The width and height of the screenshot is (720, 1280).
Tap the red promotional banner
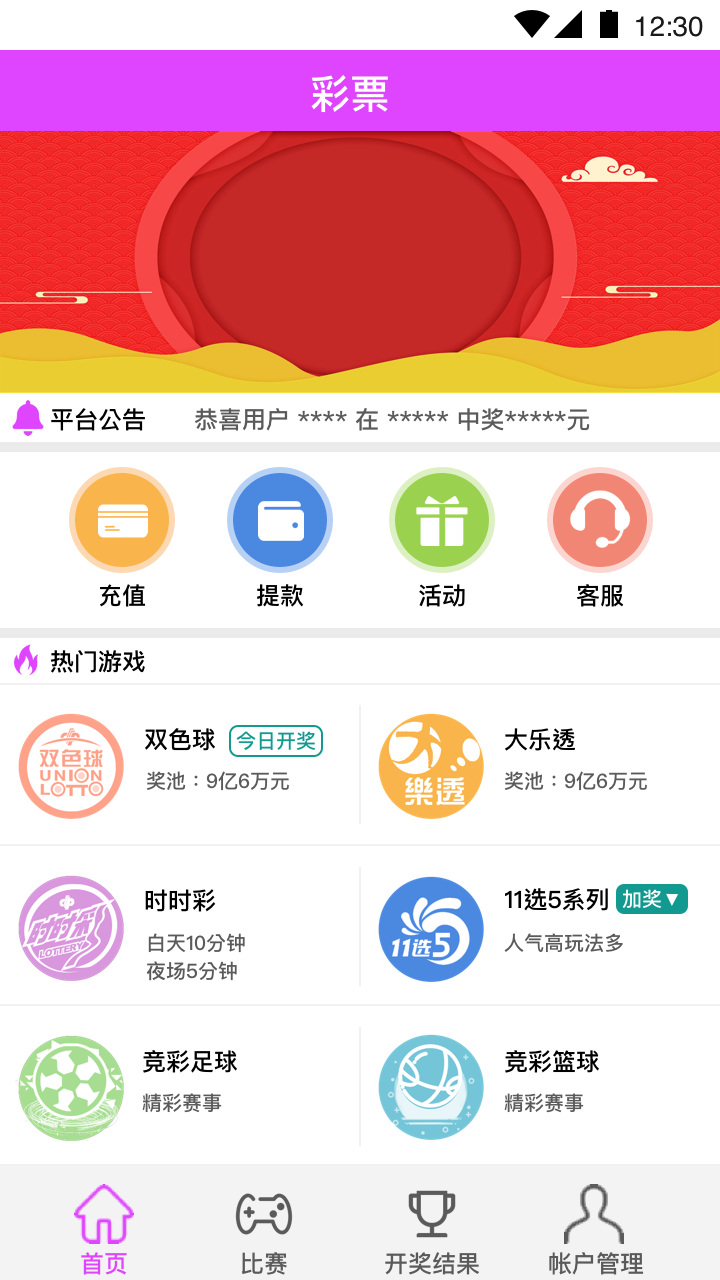pos(360,262)
